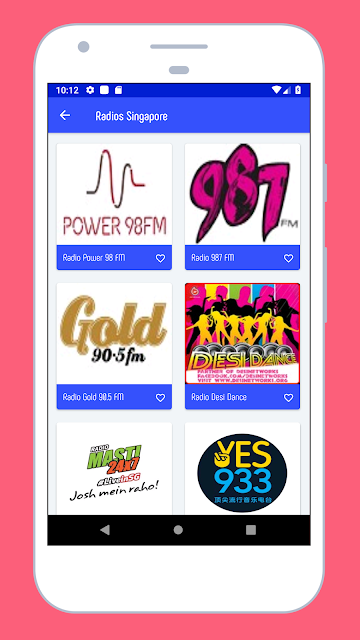Open recent apps from navigation bar
Screen dimensions: 360x640
click(x=251, y=530)
